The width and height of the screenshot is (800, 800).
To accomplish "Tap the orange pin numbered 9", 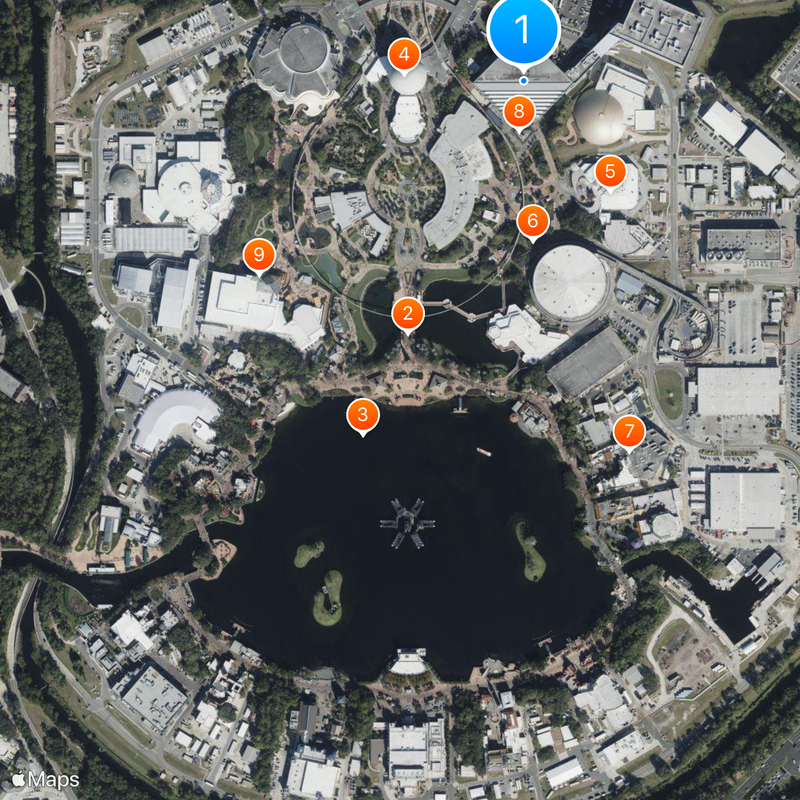I will click(259, 256).
